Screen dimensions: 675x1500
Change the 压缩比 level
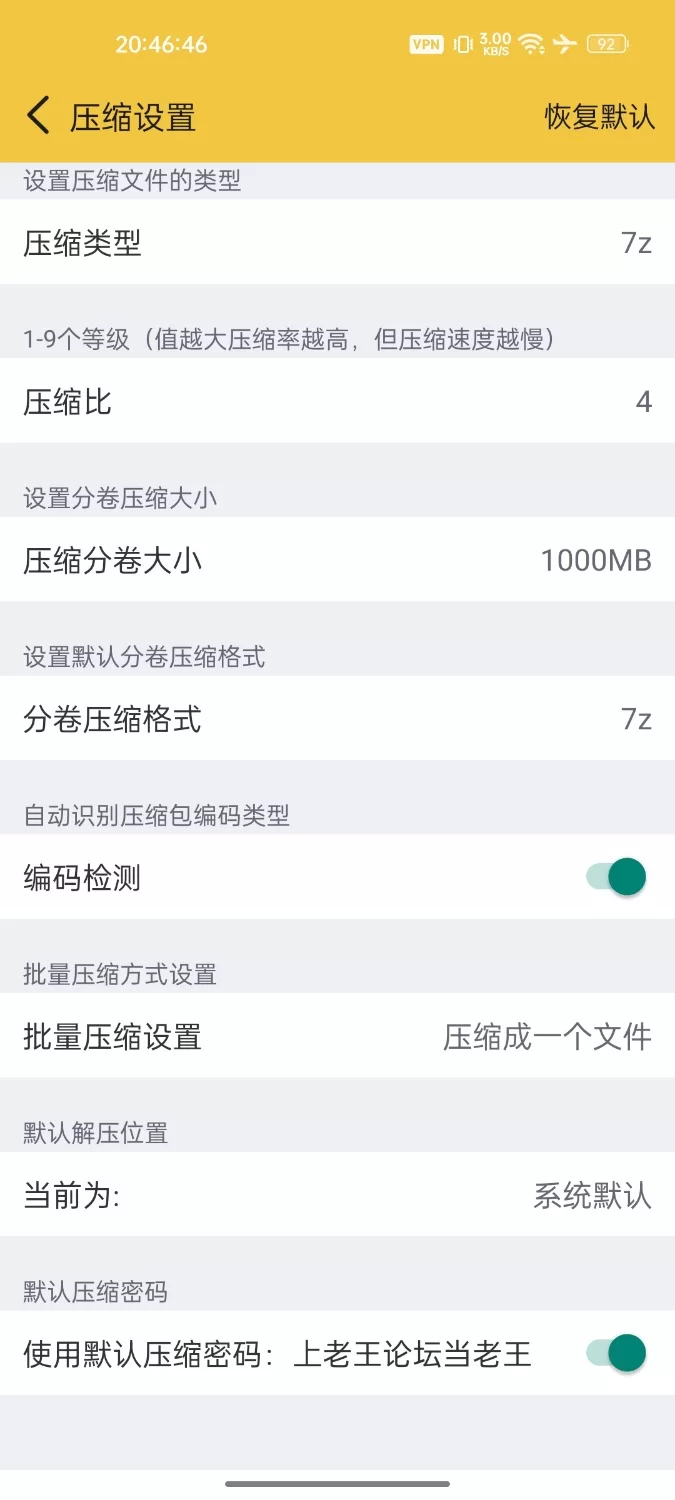click(x=337, y=401)
